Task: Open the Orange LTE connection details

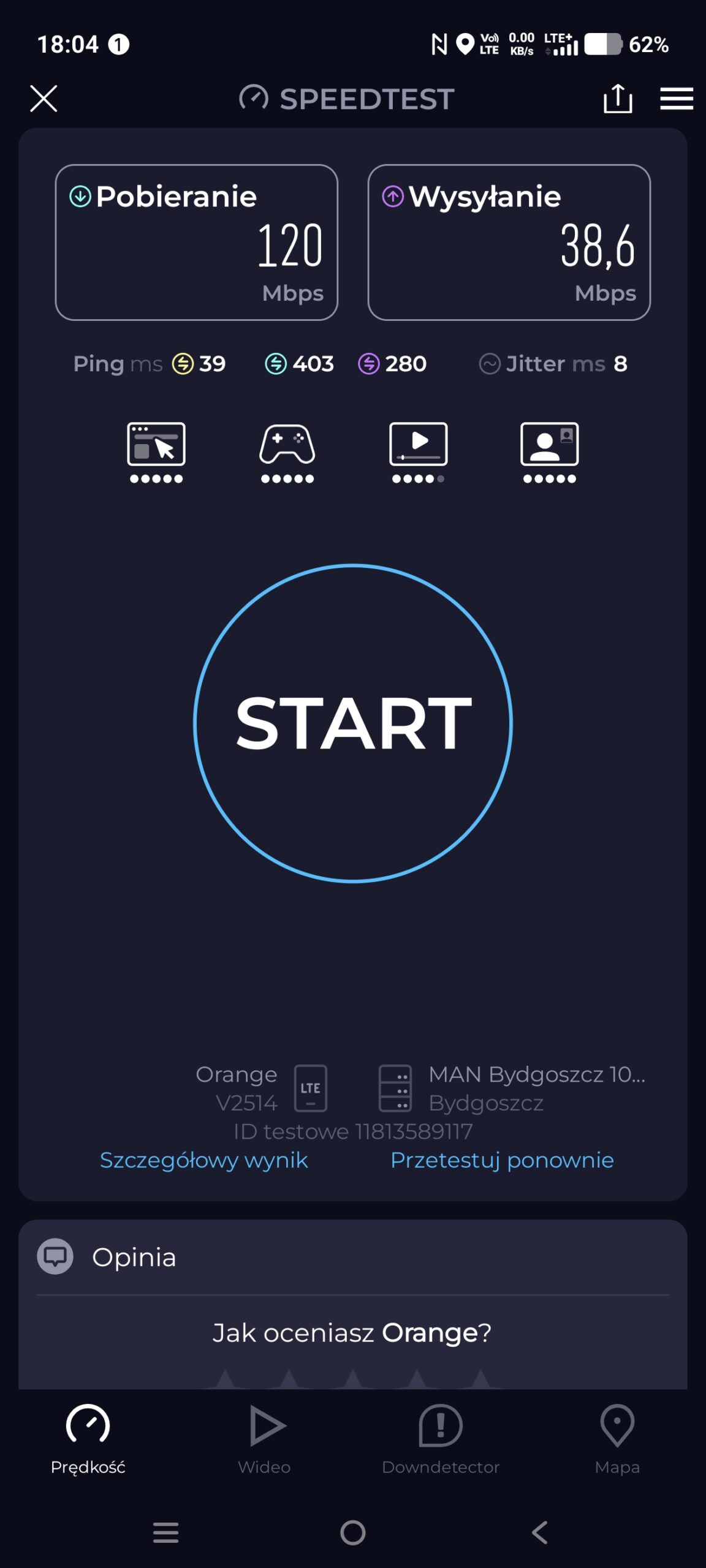Action: pos(262,1088)
